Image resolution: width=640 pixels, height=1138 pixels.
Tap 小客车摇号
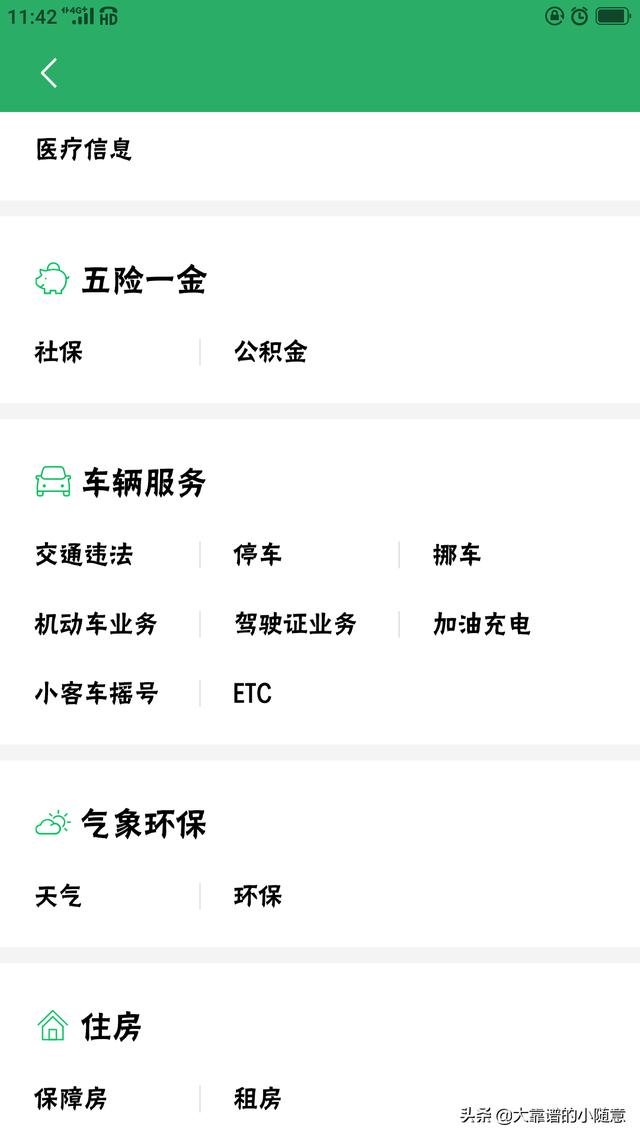click(x=96, y=694)
